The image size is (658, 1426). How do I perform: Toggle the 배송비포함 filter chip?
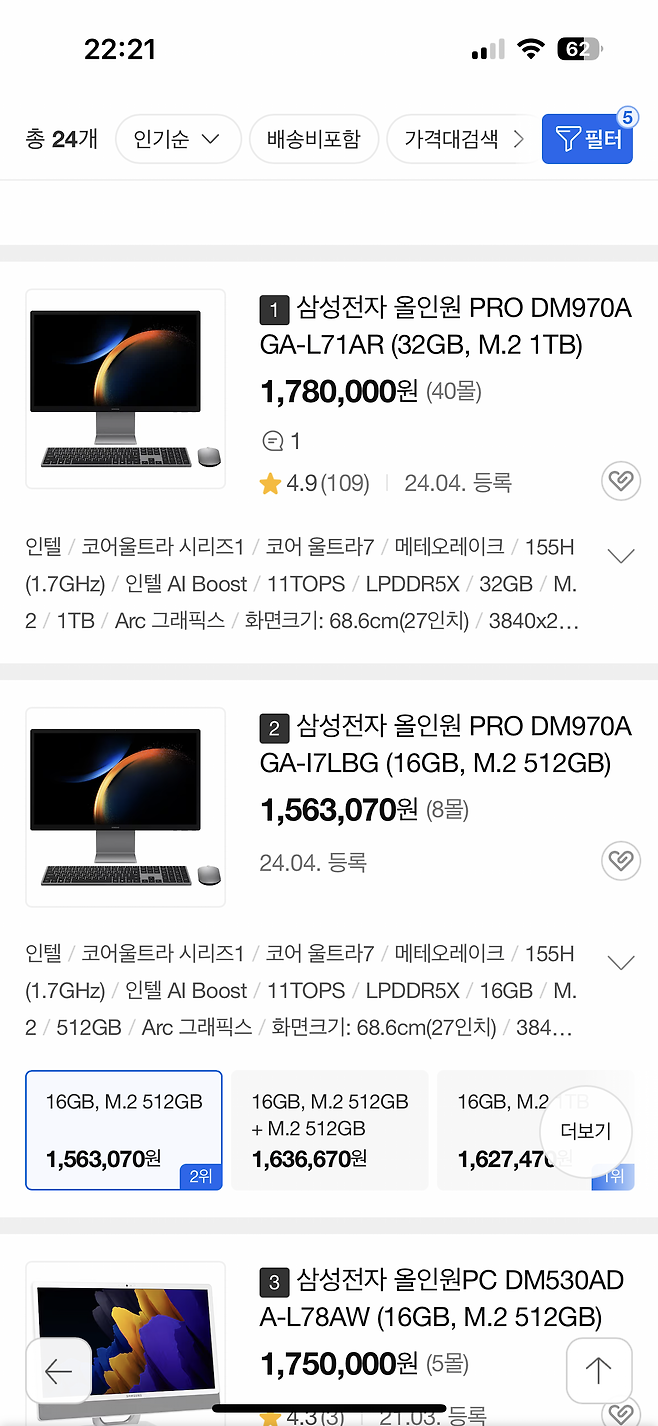pyautogui.click(x=313, y=139)
